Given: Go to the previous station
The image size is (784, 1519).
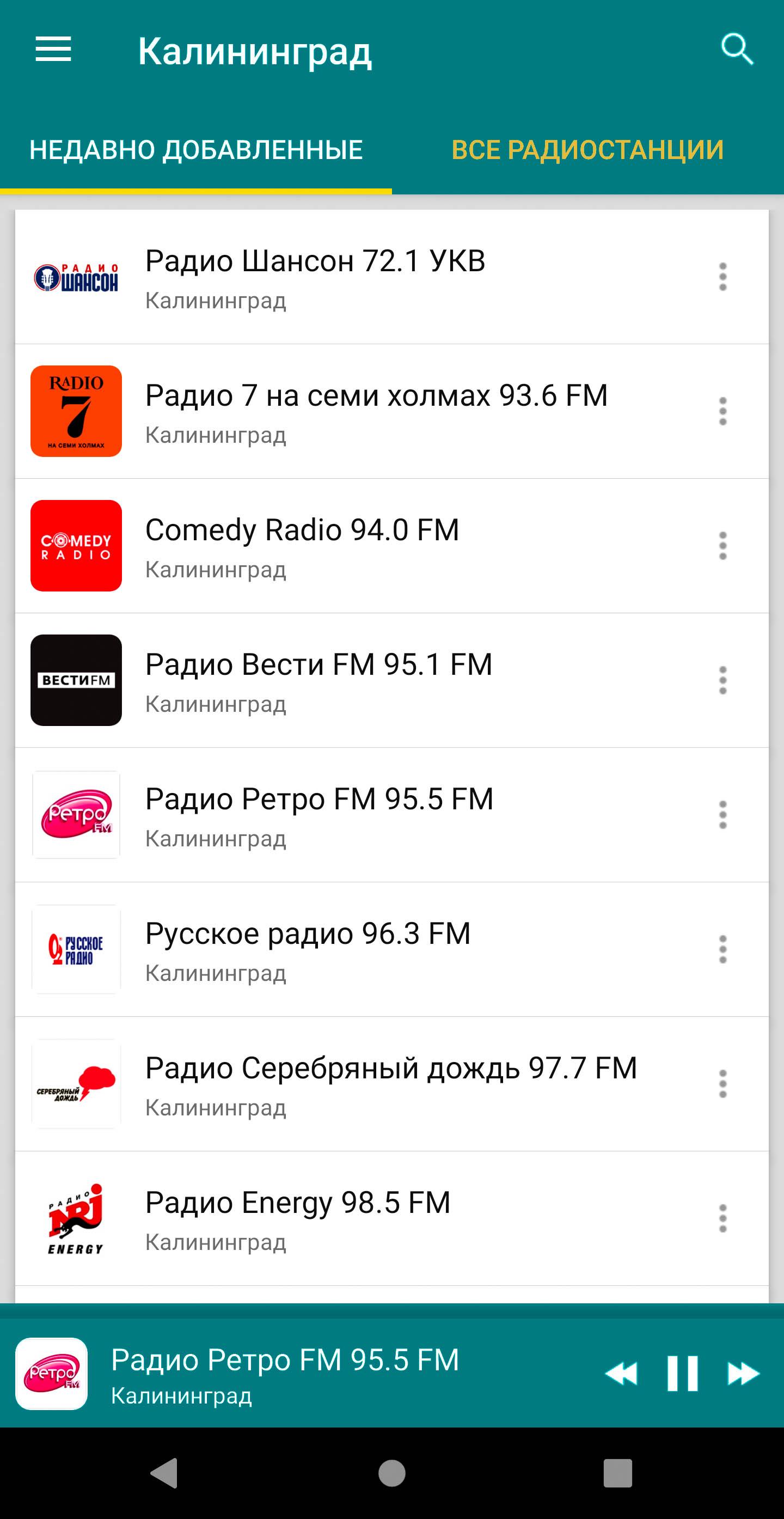Looking at the screenshot, I should point(621,1374).
